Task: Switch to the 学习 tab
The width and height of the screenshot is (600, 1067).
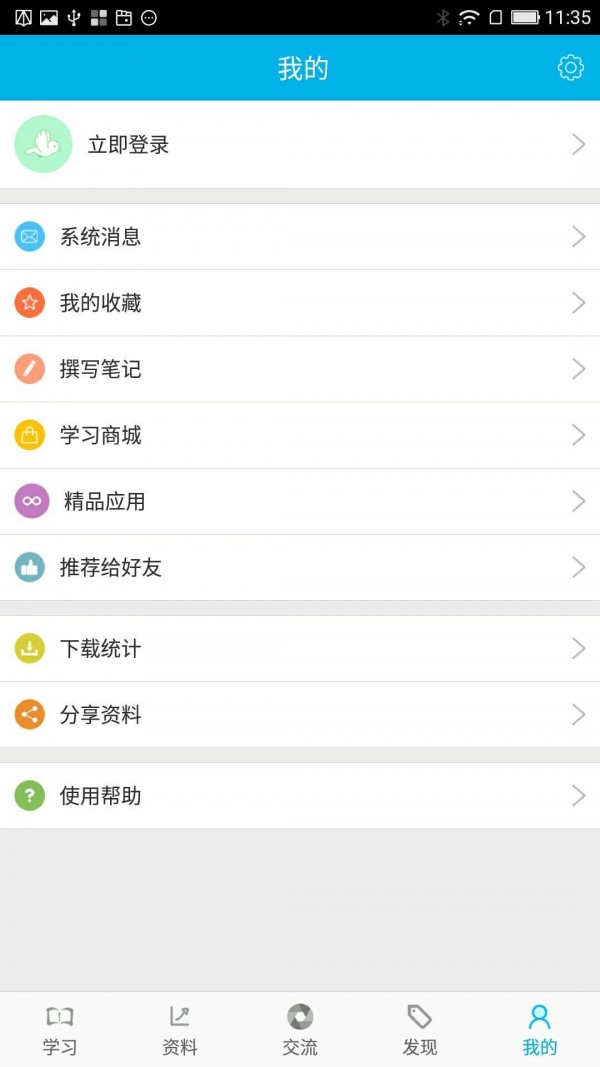Action: coord(60,1030)
